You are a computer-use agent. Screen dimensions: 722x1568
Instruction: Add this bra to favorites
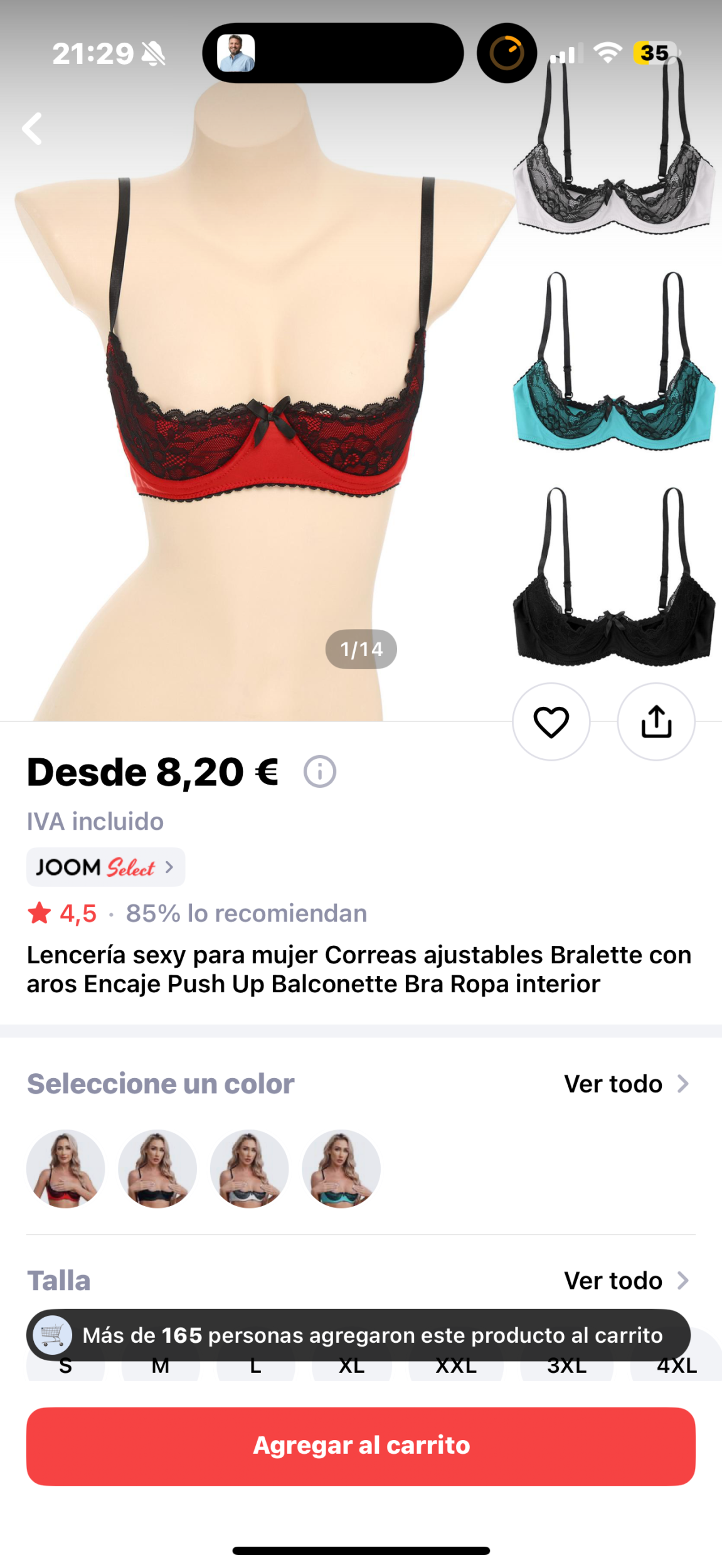pyautogui.click(x=551, y=721)
